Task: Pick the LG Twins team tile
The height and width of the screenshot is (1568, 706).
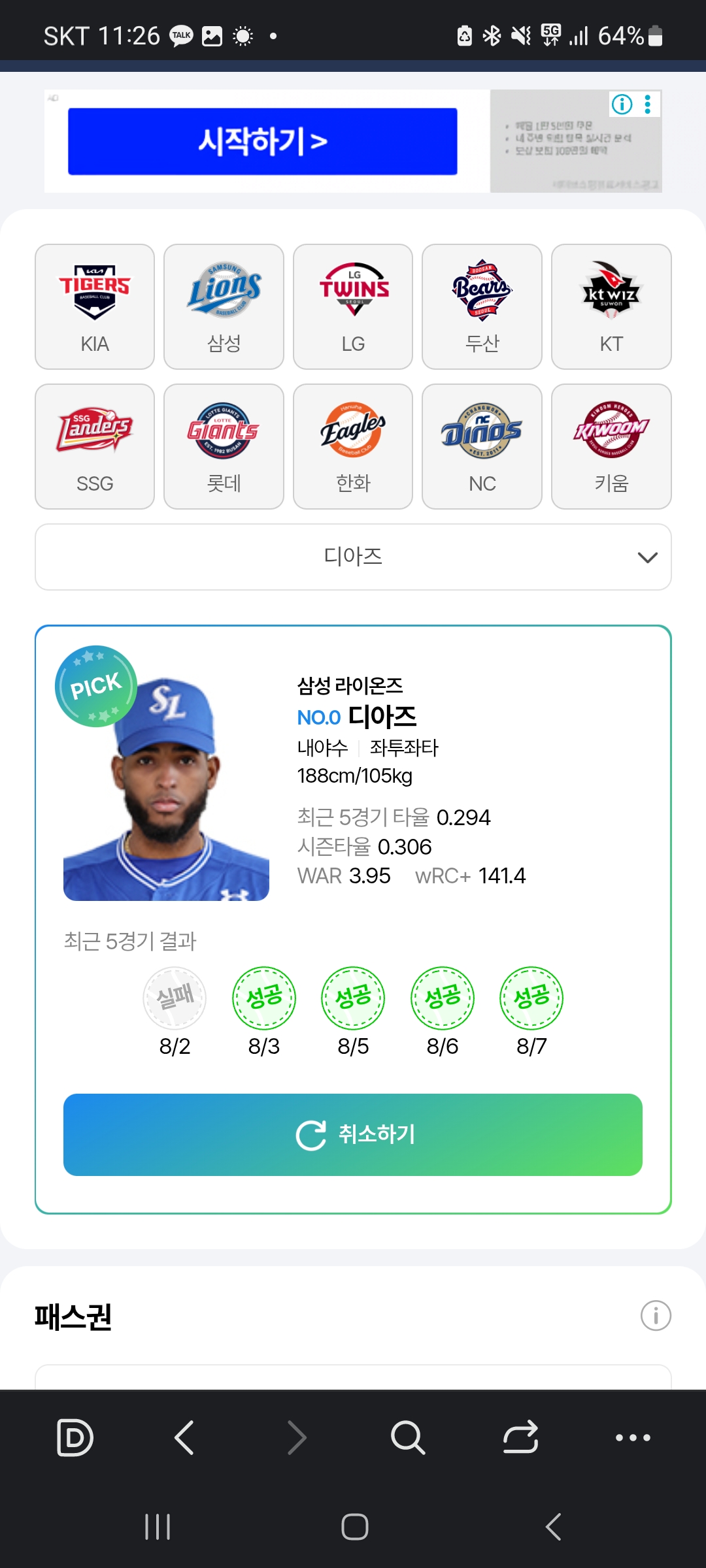Action: [353, 306]
